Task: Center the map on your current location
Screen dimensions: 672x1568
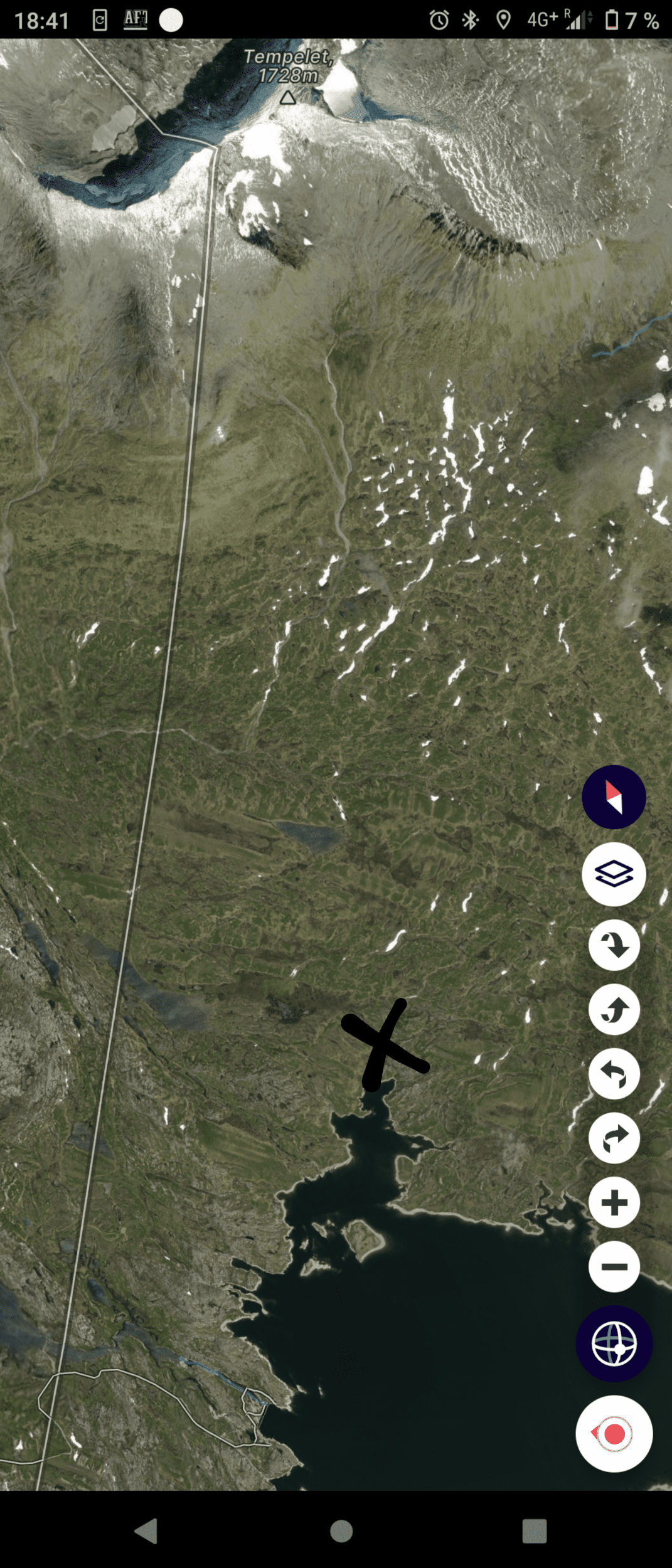Action: 614,1433
